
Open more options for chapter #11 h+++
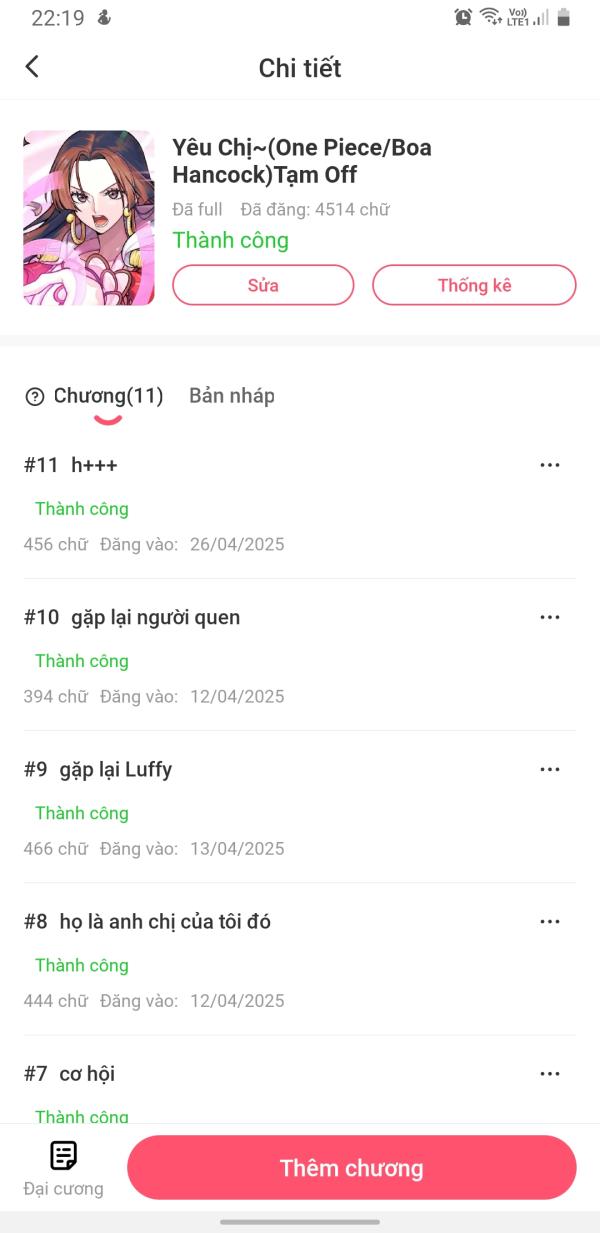pos(549,465)
